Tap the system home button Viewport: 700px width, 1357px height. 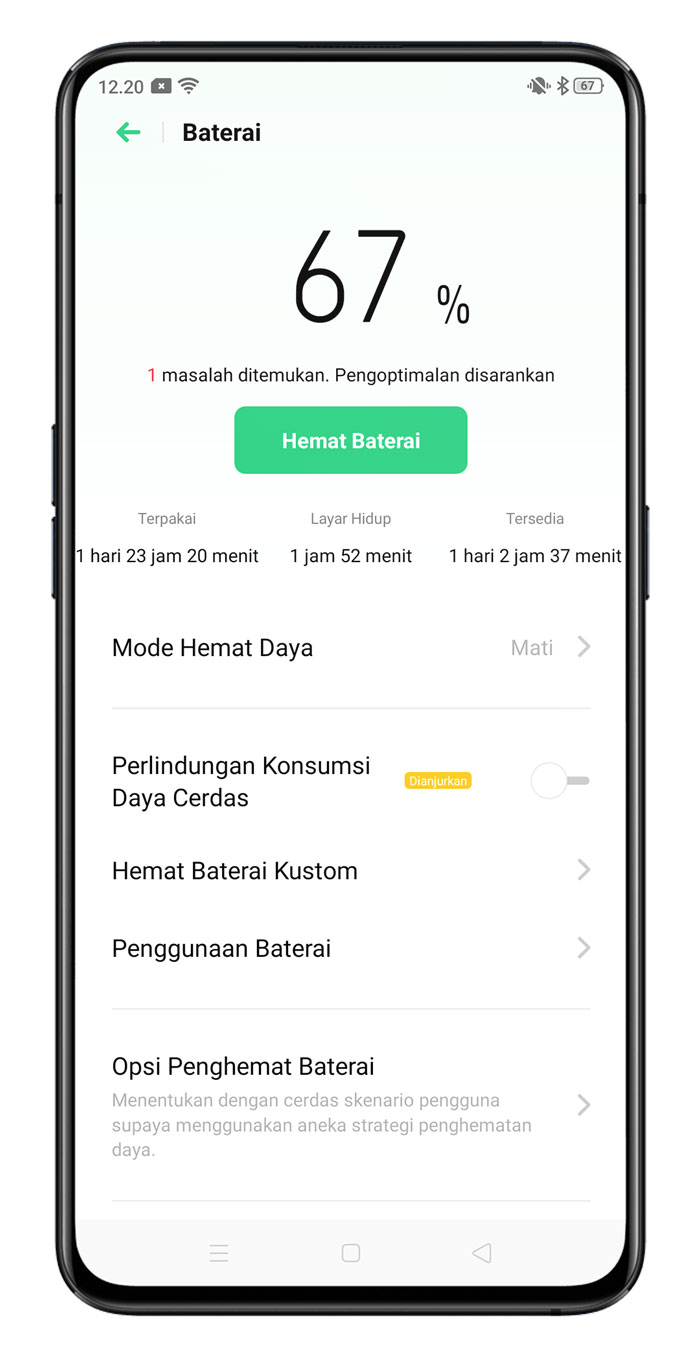[x=350, y=1253]
